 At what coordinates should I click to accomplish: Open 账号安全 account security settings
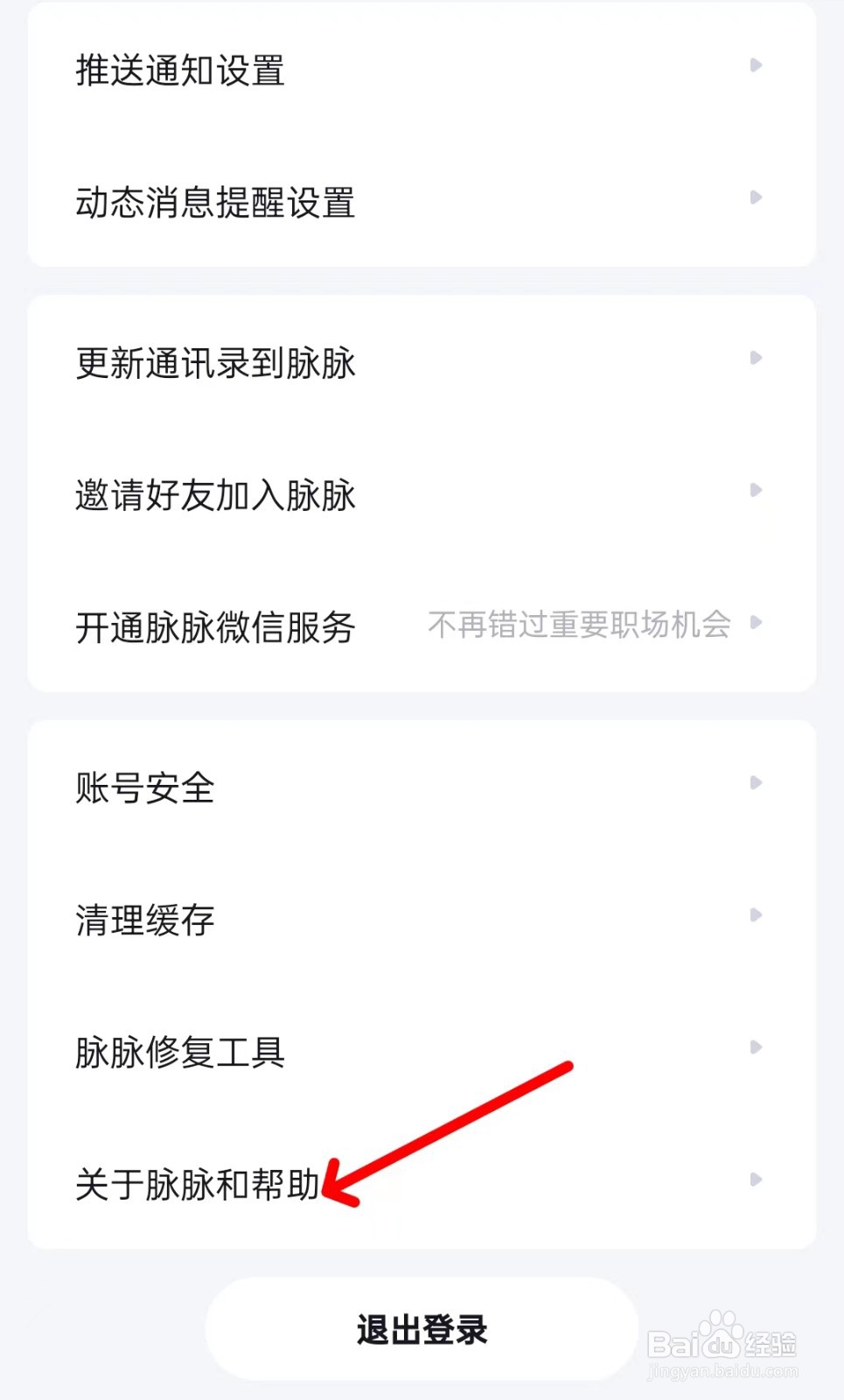(144, 787)
